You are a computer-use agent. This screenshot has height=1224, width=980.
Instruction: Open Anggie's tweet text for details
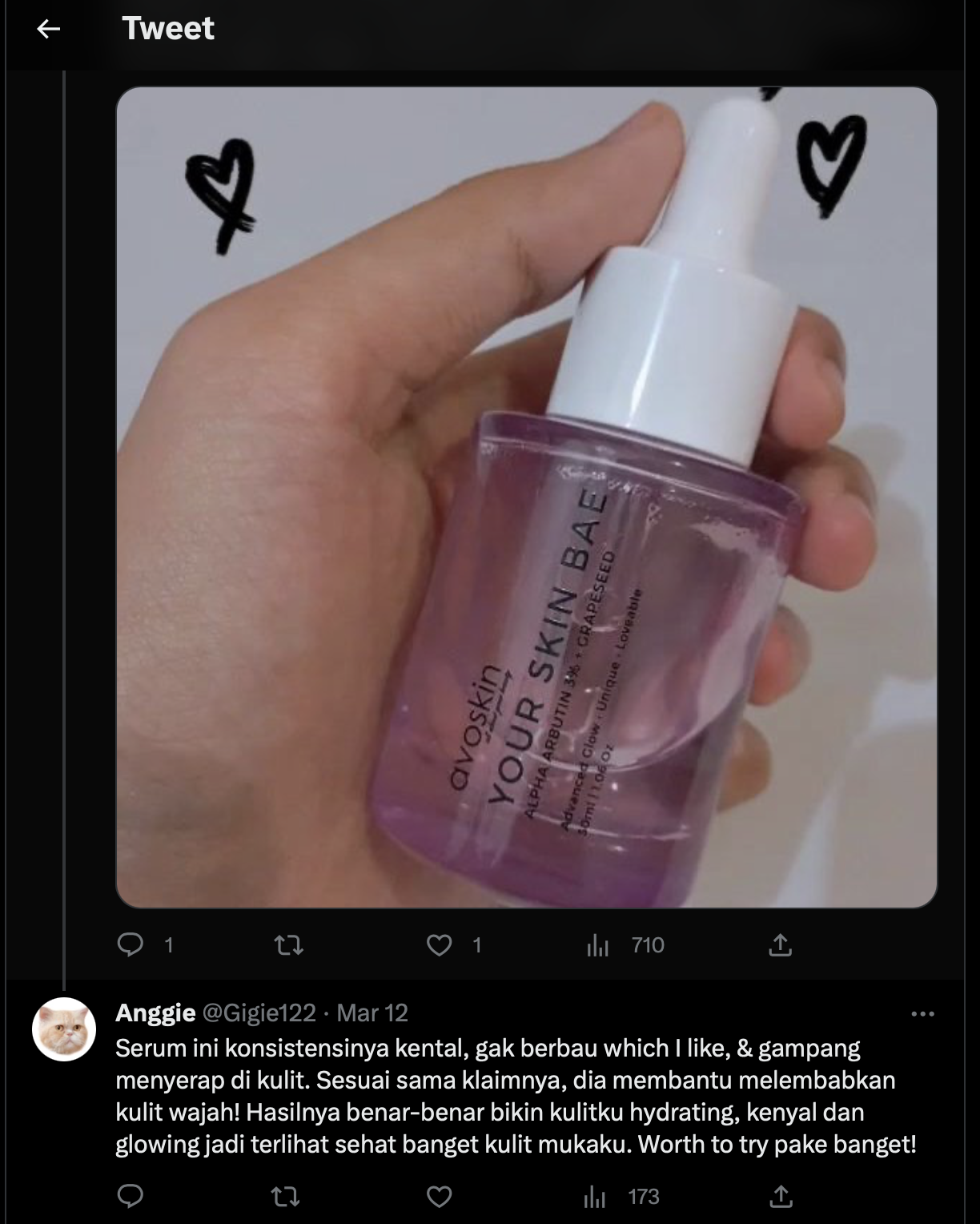[512, 1096]
